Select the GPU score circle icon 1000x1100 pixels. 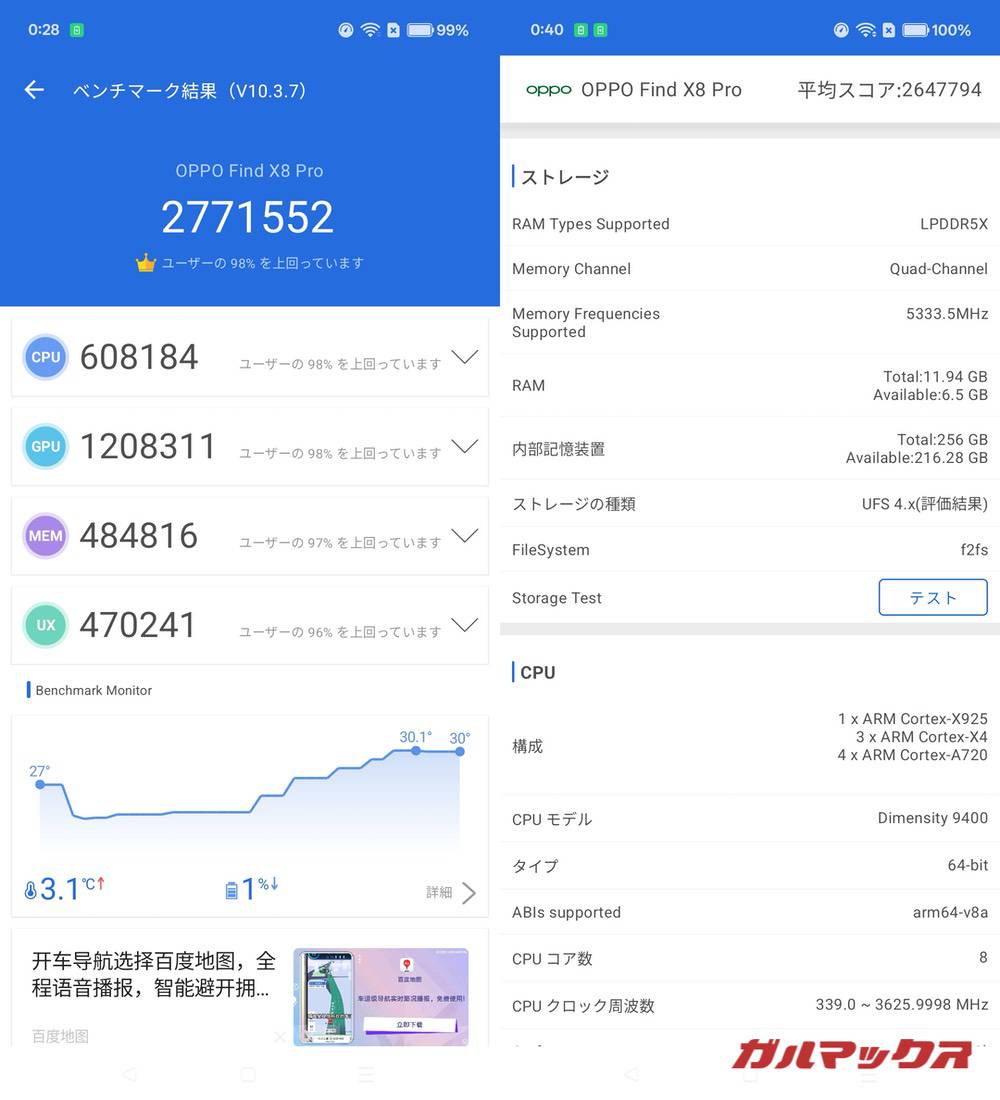point(45,446)
